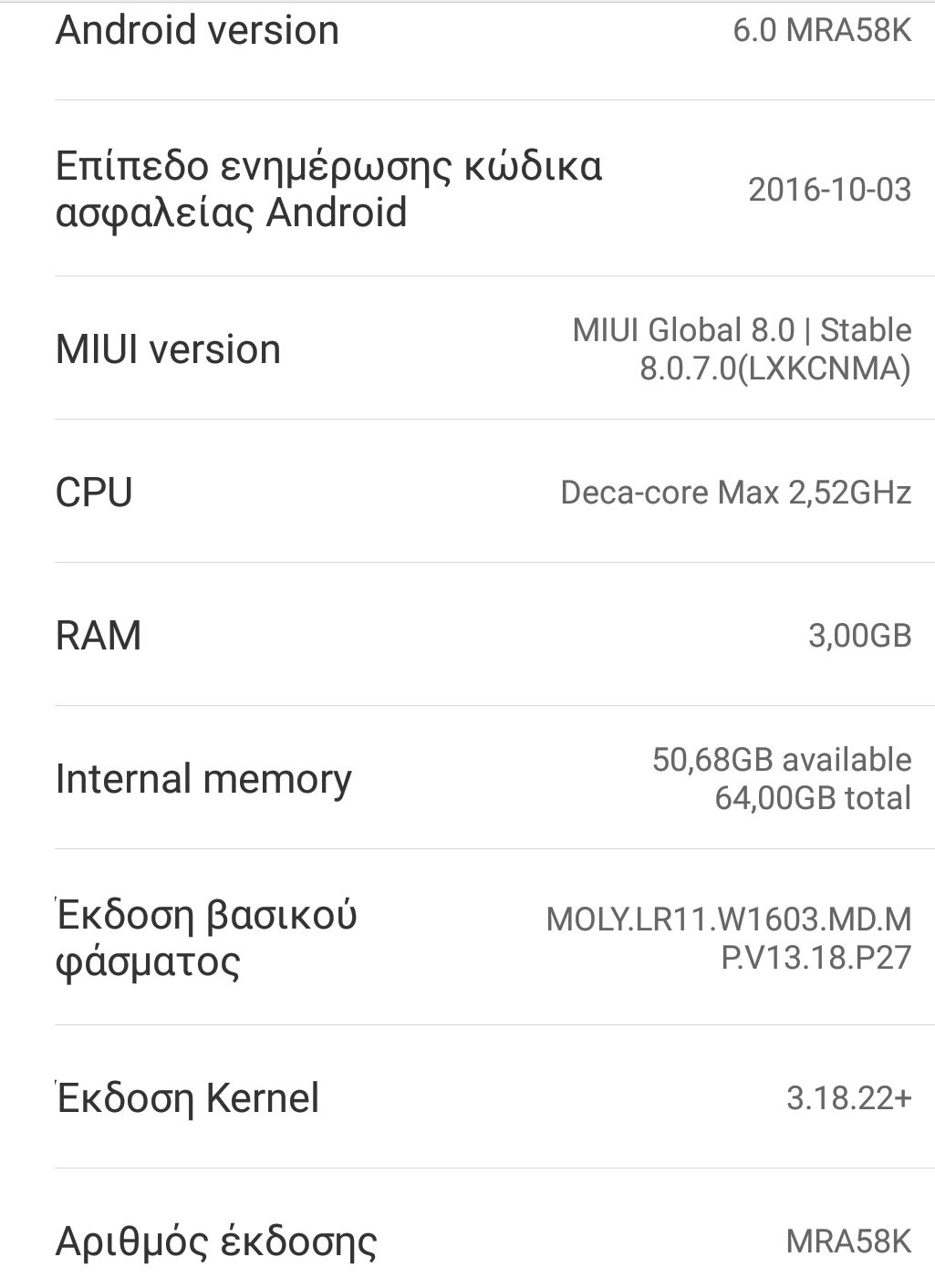Image resolution: width=935 pixels, height=1288 pixels.
Task: Select the CPU row
Action: (x=467, y=491)
